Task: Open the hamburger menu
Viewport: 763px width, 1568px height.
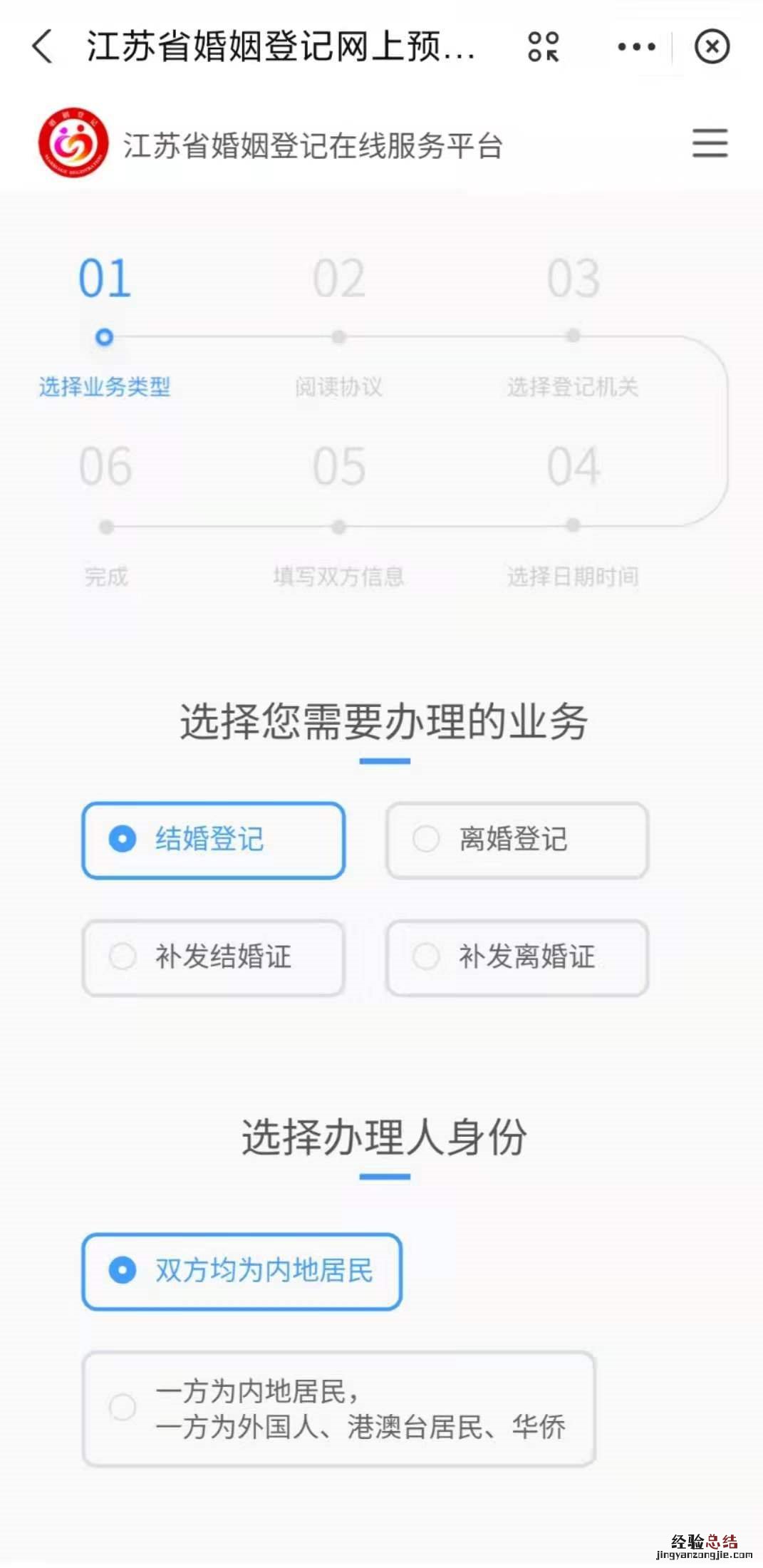Action: point(710,143)
